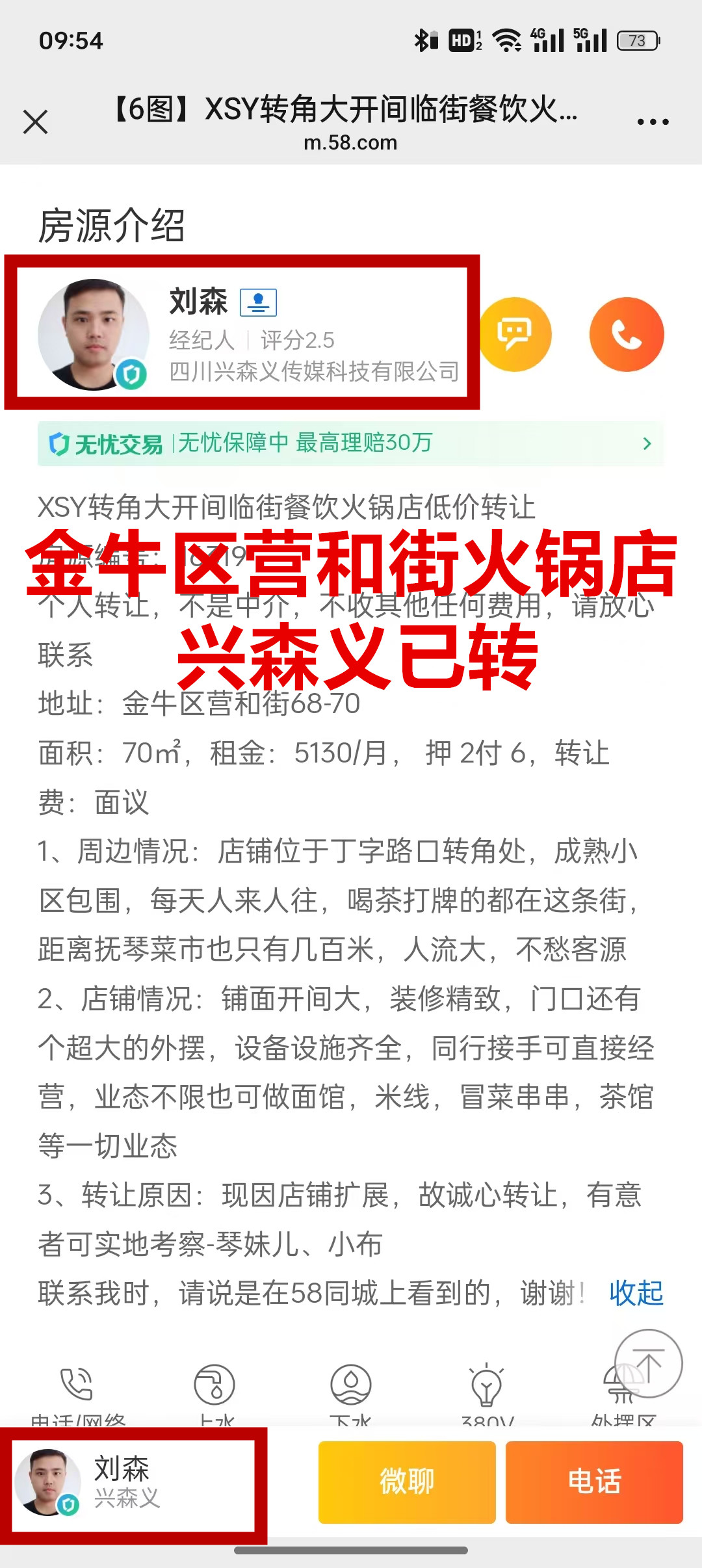Call the agent via 电话 button
Image resolution: width=702 pixels, height=1568 pixels.
pyautogui.click(x=594, y=1482)
